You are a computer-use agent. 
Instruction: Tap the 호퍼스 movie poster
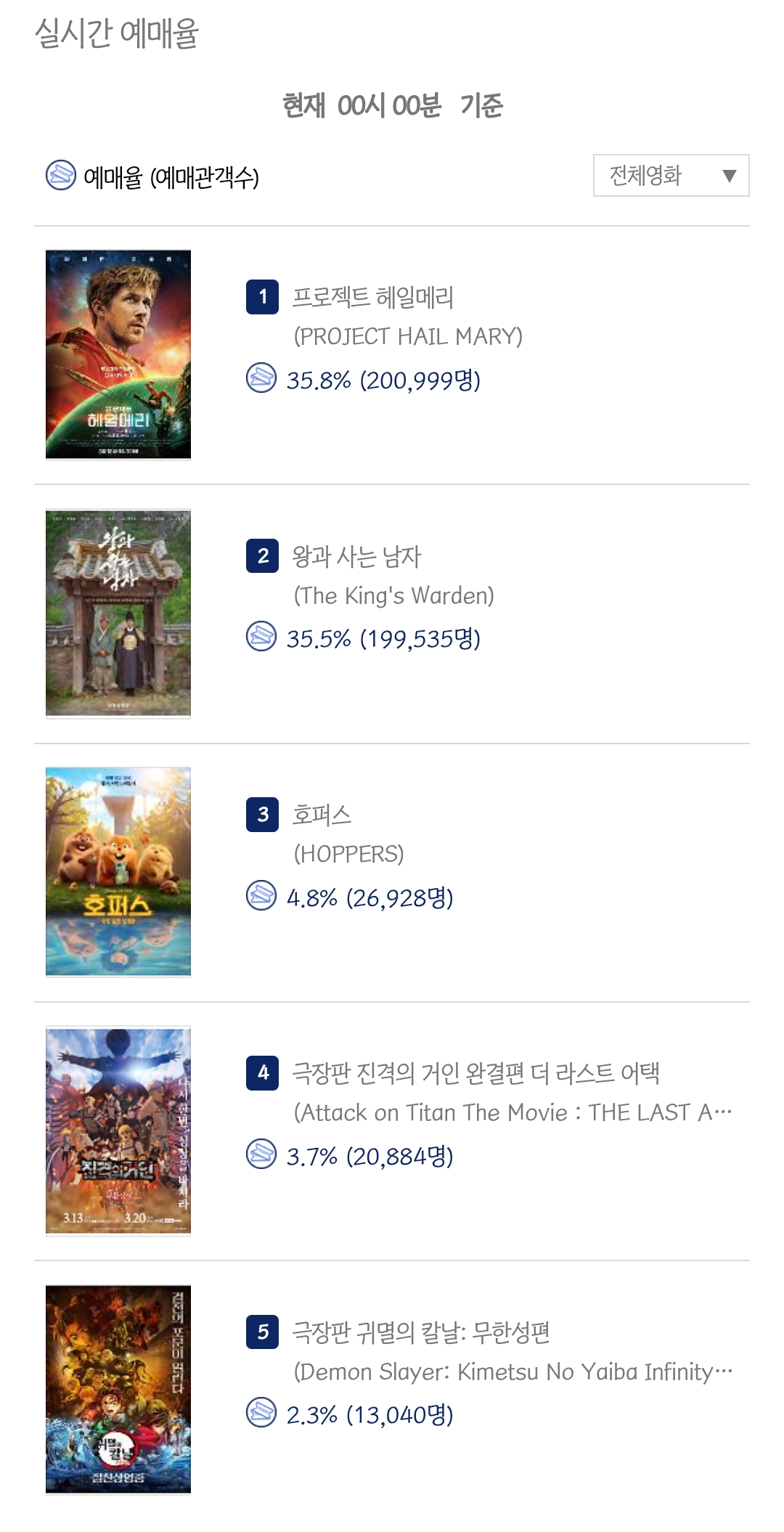[x=118, y=872]
